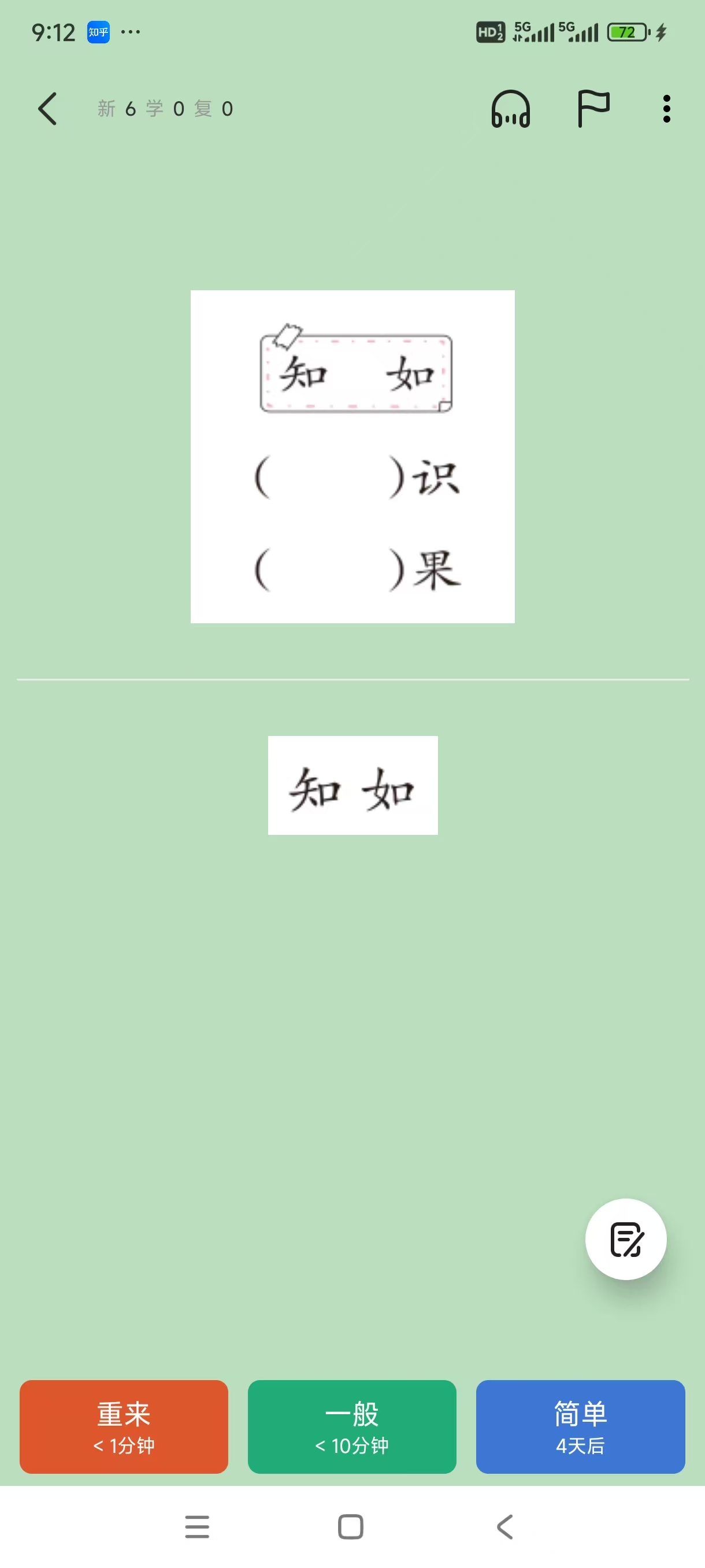Open the question image with 识 and 果
This screenshot has height=1568, width=705.
pos(352,457)
